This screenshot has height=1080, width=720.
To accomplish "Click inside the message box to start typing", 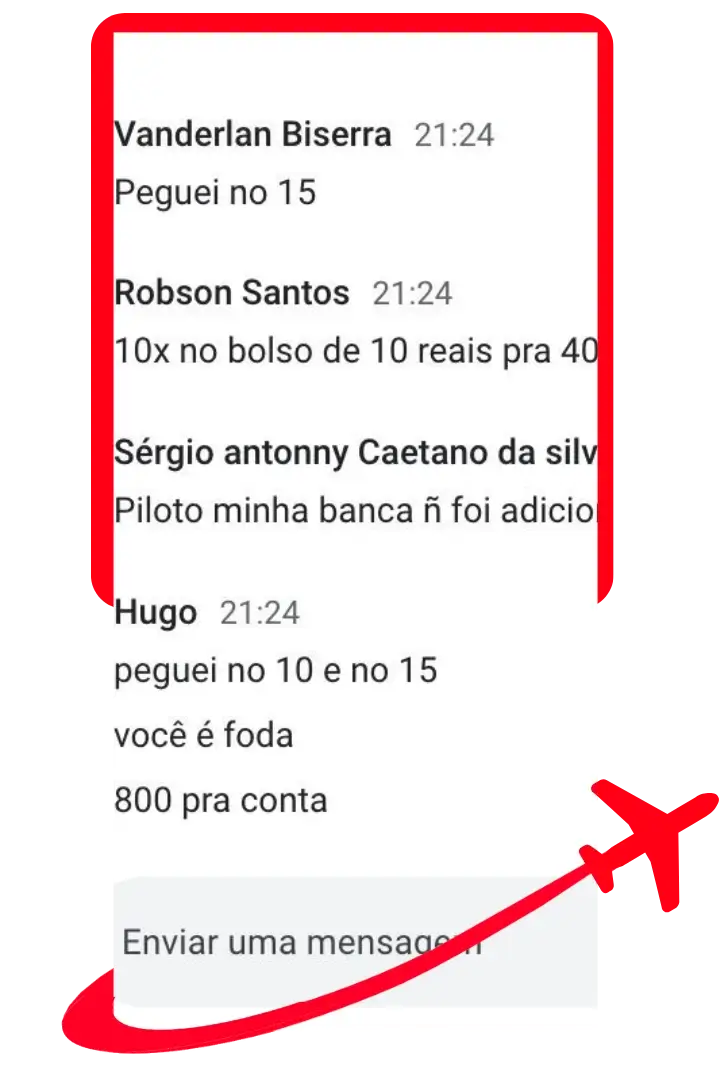I will (x=300, y=940).
